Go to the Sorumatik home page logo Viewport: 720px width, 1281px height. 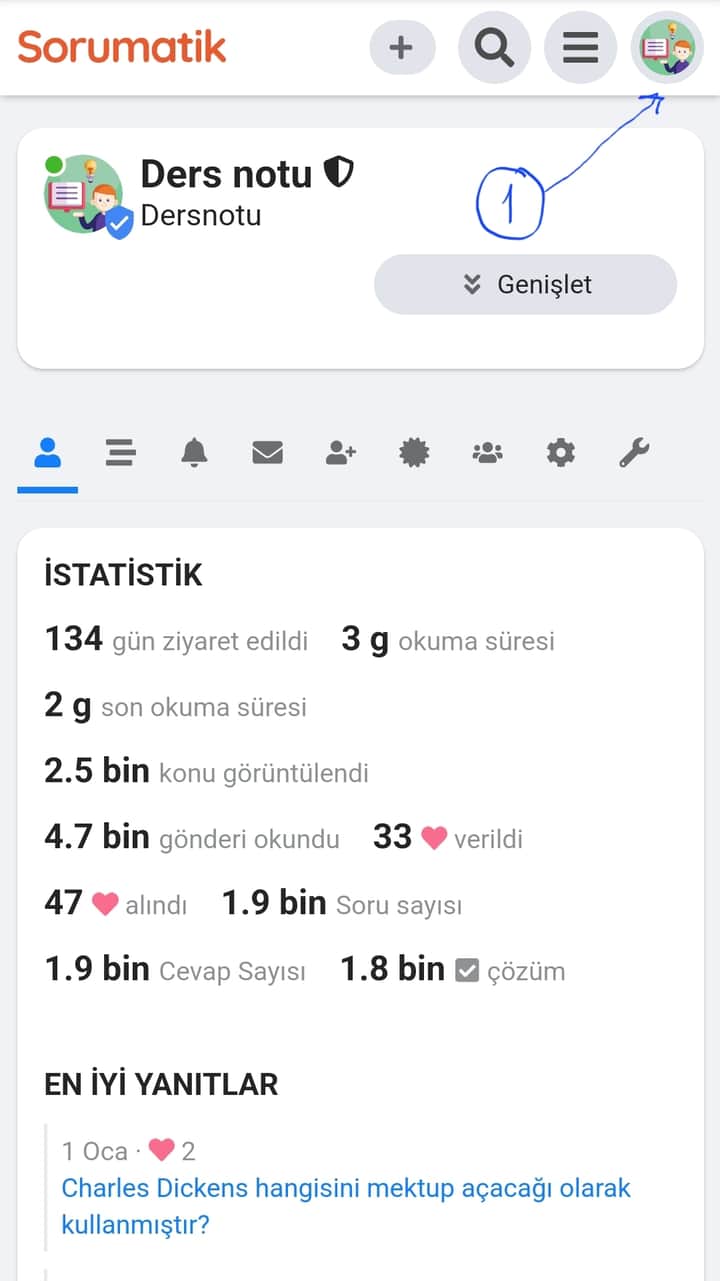pos(122,47)
